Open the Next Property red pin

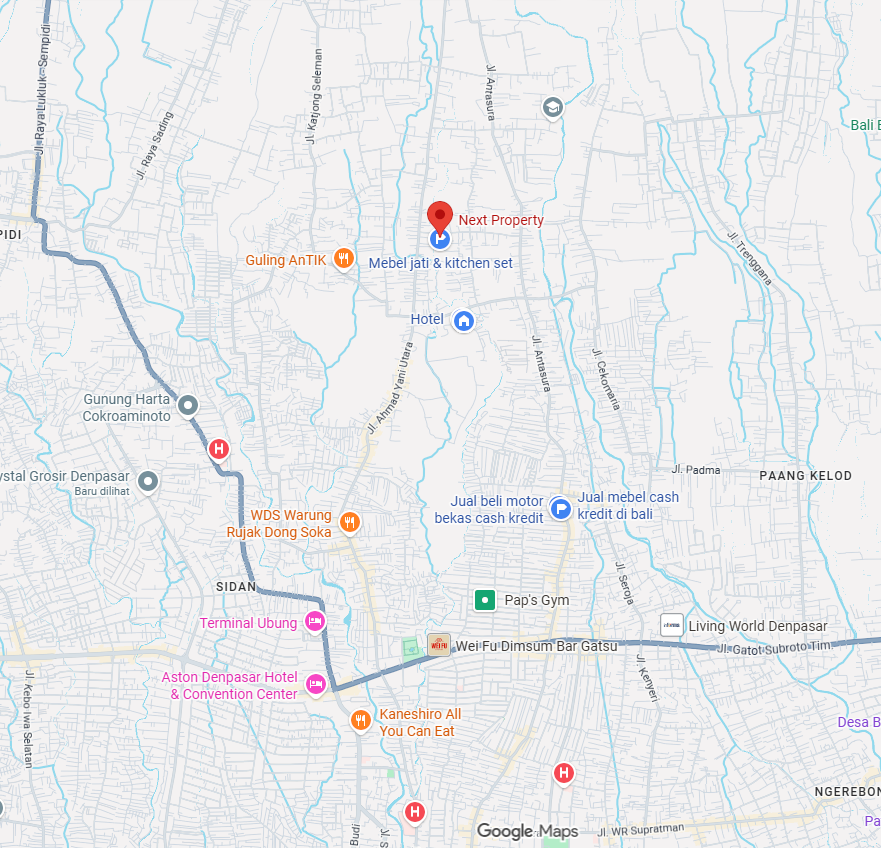tap(439, 215)
